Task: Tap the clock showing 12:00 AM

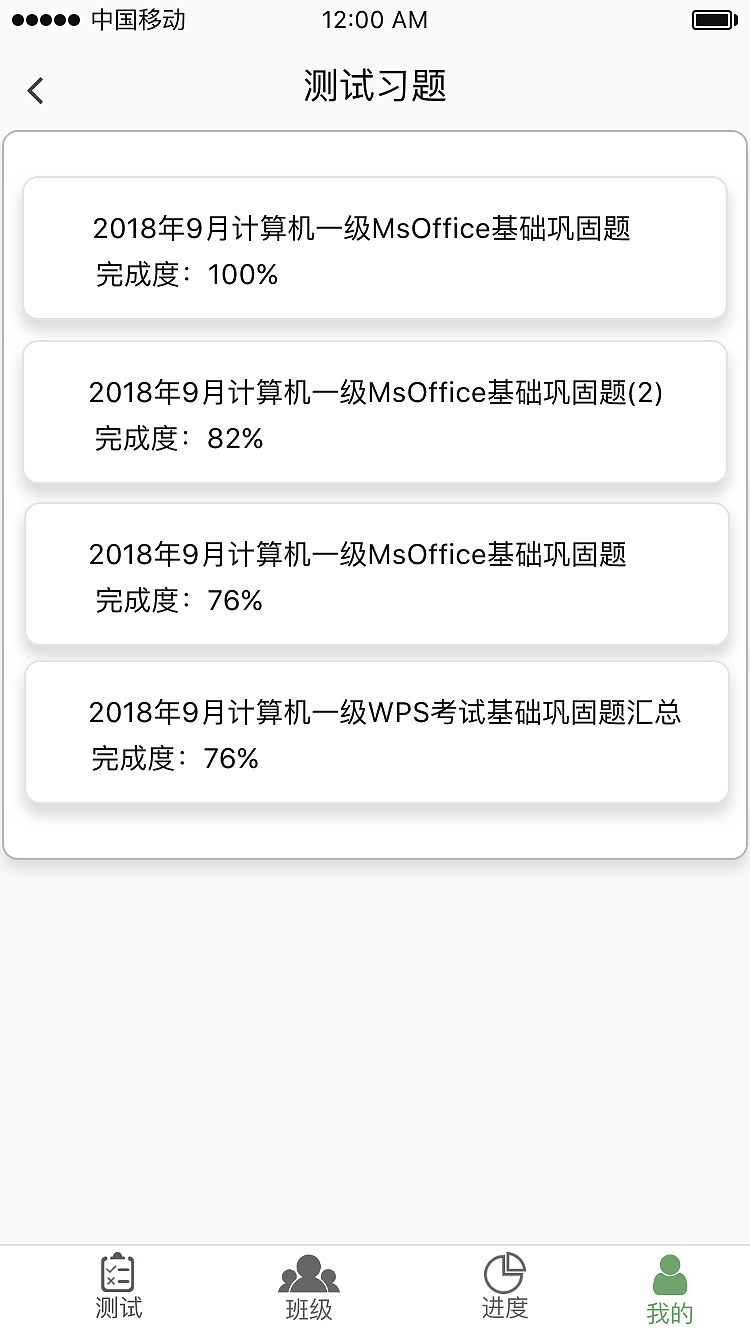Action: tap(374, 19)
